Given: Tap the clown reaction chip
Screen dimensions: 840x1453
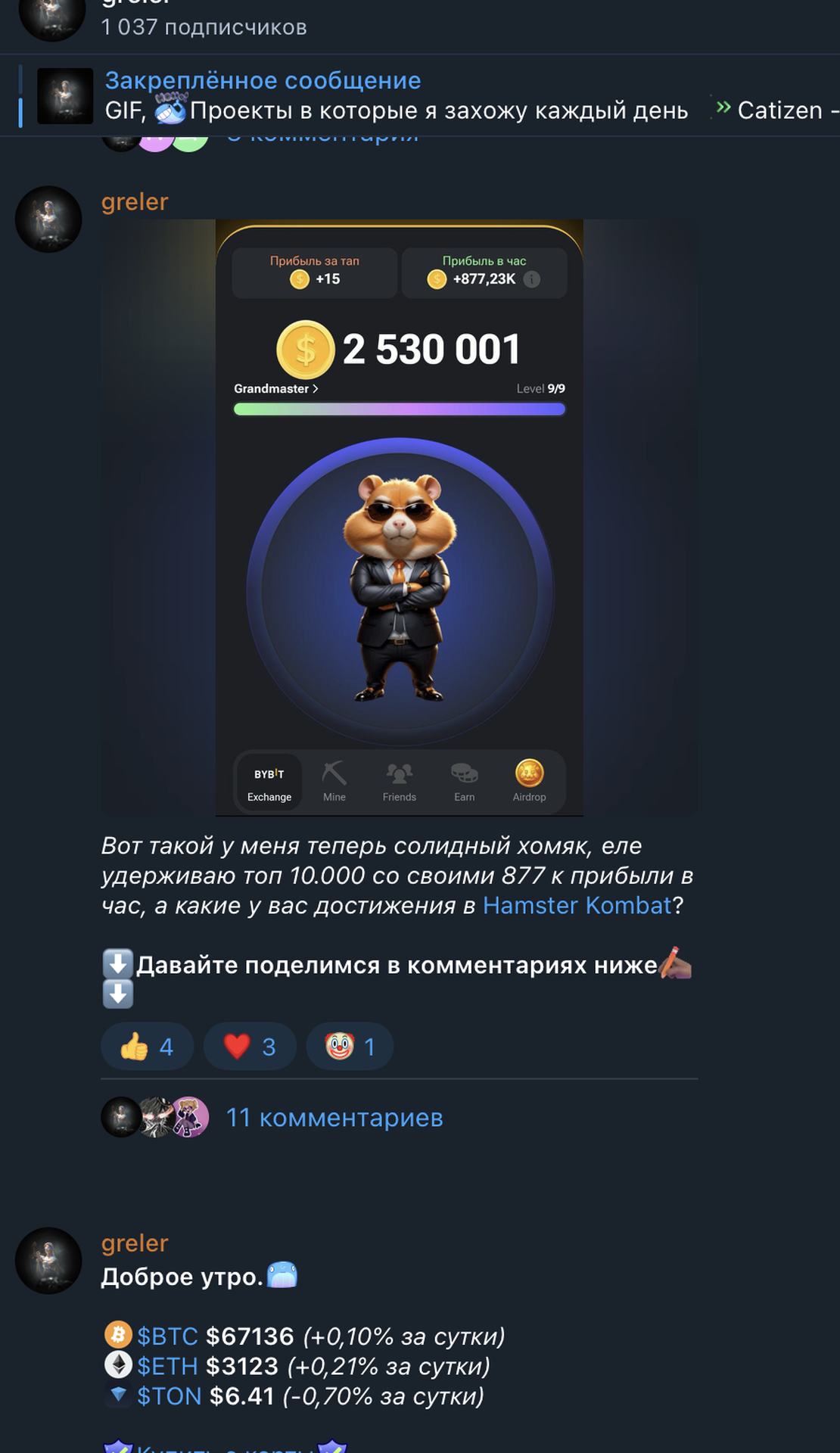Looking at the screenshot, I should pyautogui.click(x=350, y=1047).
